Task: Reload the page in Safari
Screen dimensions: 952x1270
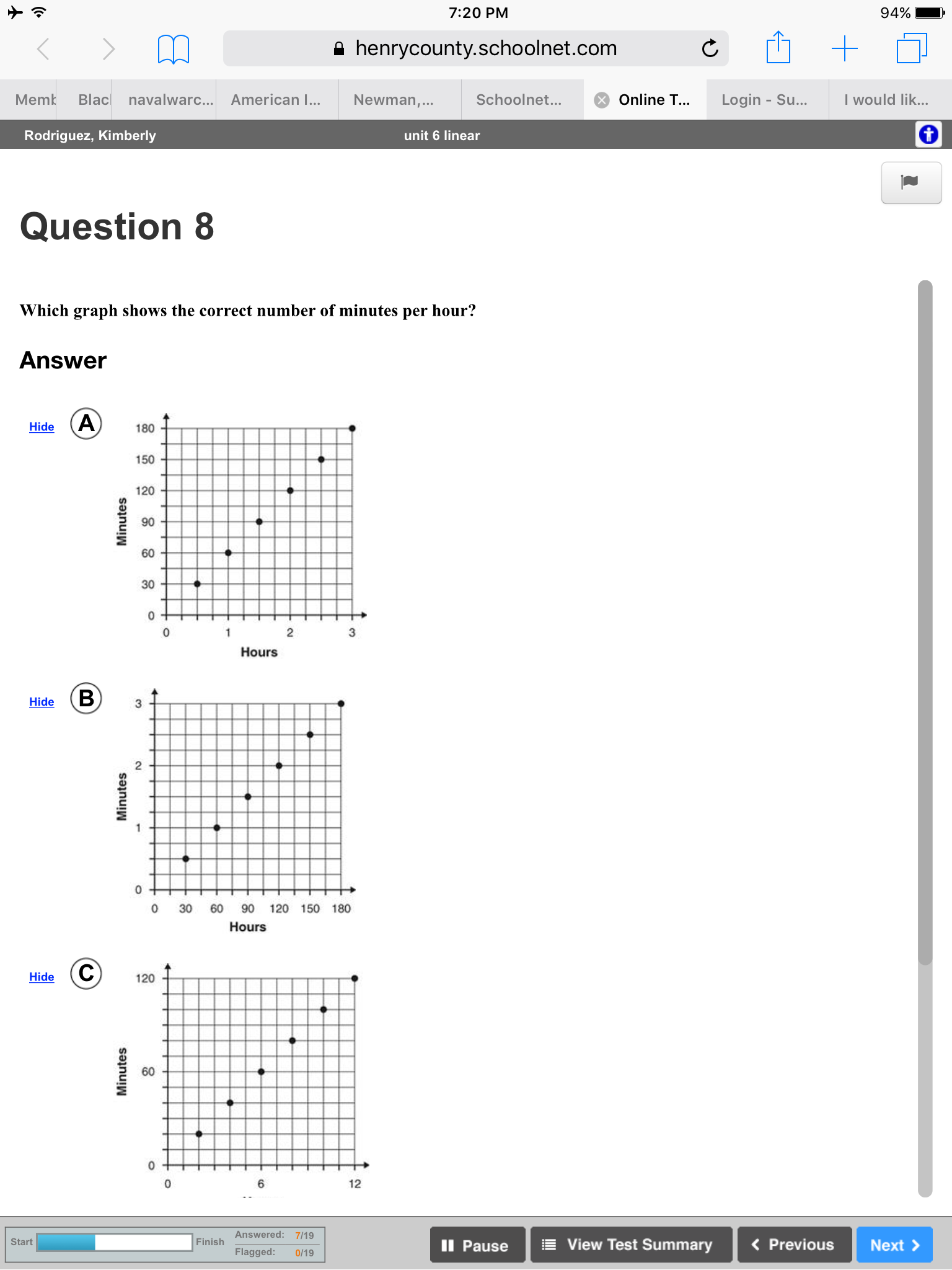Action: click(x=710, y=48)
